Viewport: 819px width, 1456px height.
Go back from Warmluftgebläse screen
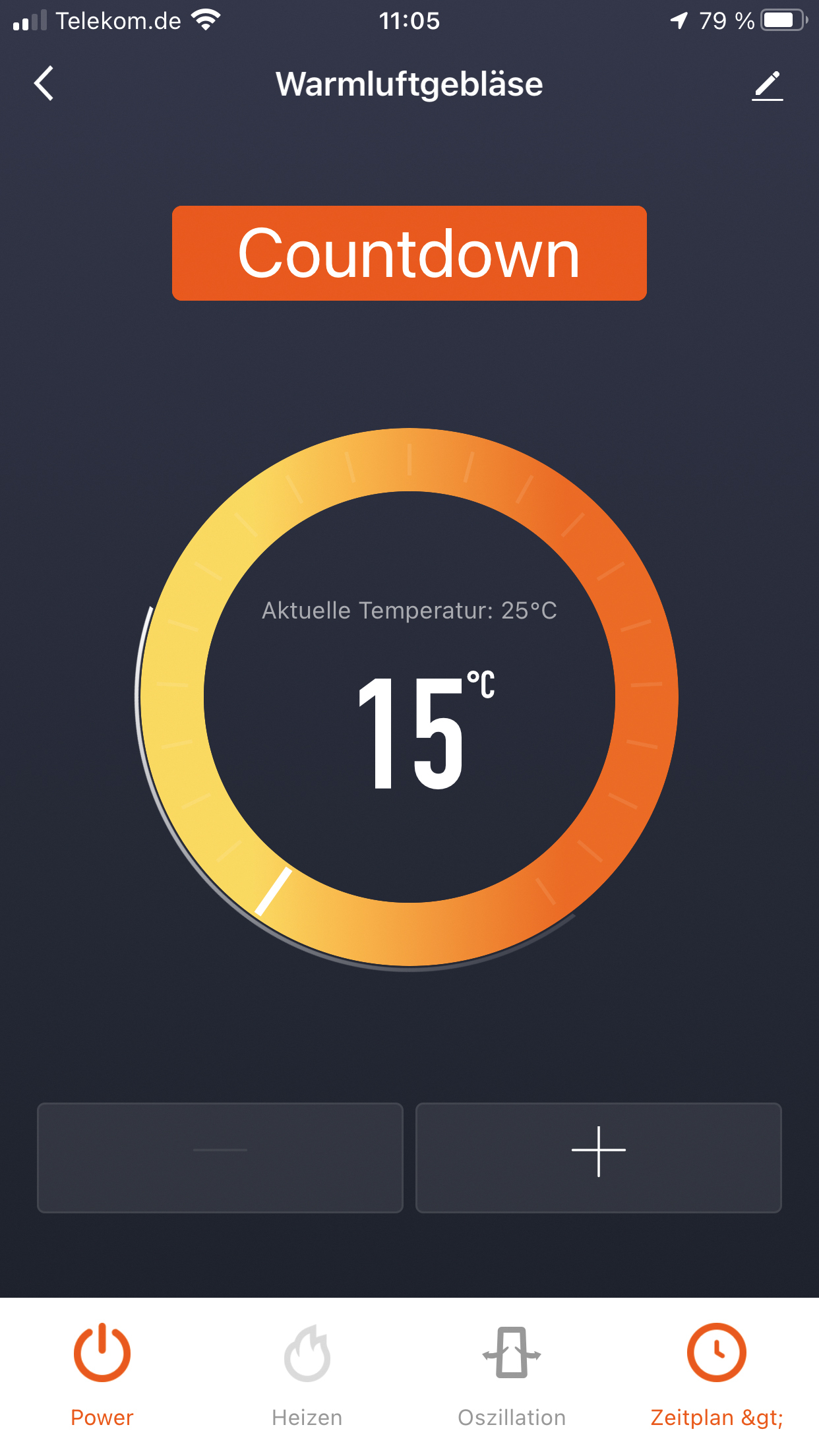click(44, 84)
